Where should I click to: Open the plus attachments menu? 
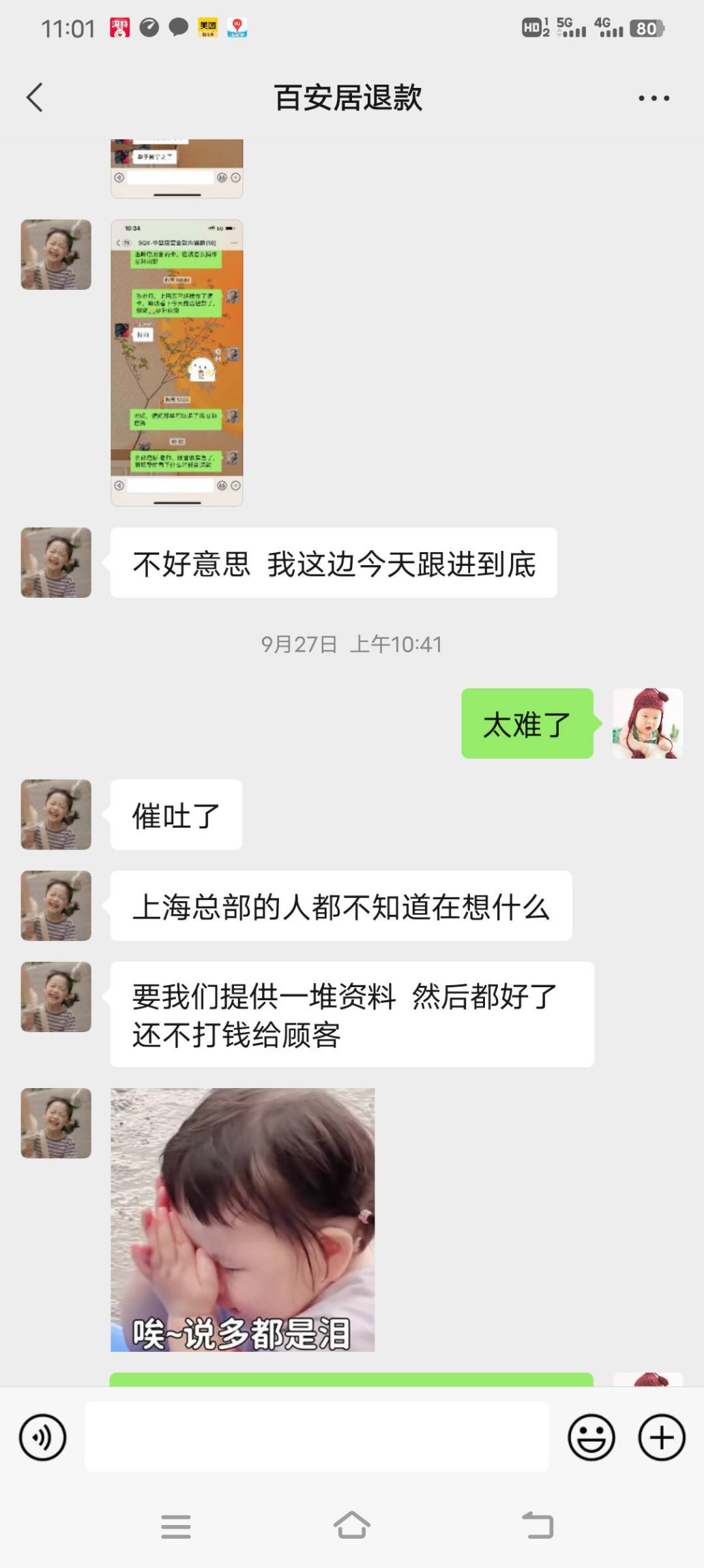pyautogui.click(x=661, y=1437)
